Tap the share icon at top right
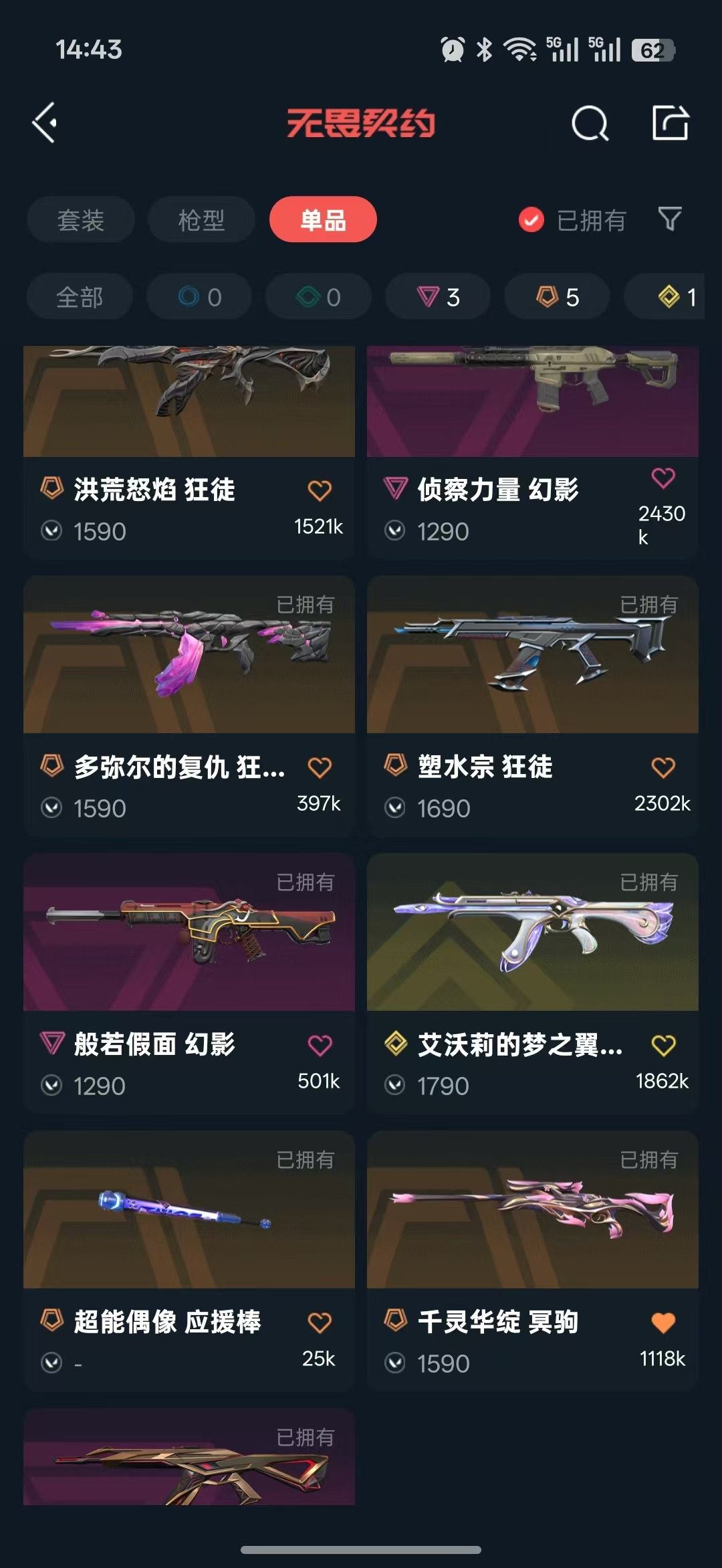Viewport: 722px width, 1568px height. [x=670, y=123]
